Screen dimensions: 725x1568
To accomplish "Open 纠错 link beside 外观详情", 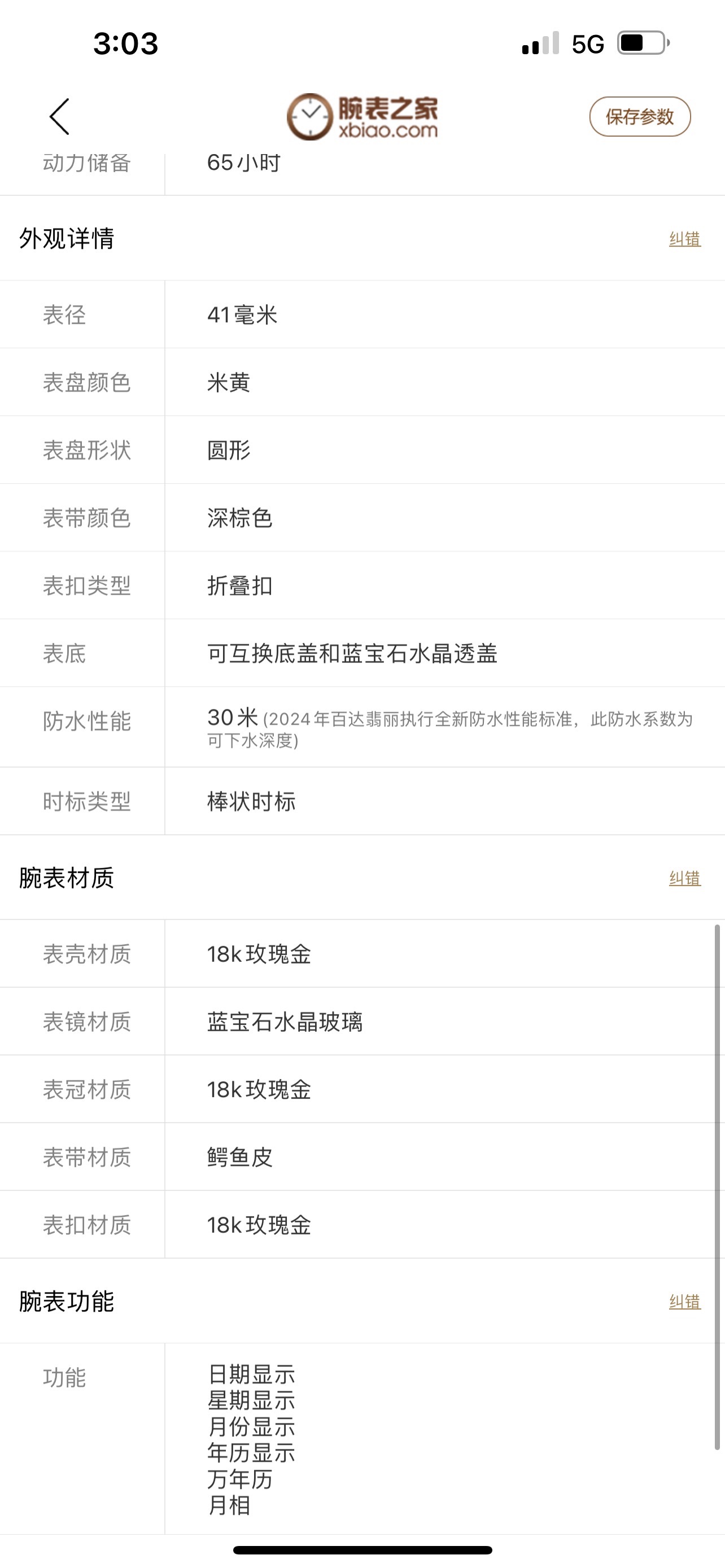I will [684, 239].
